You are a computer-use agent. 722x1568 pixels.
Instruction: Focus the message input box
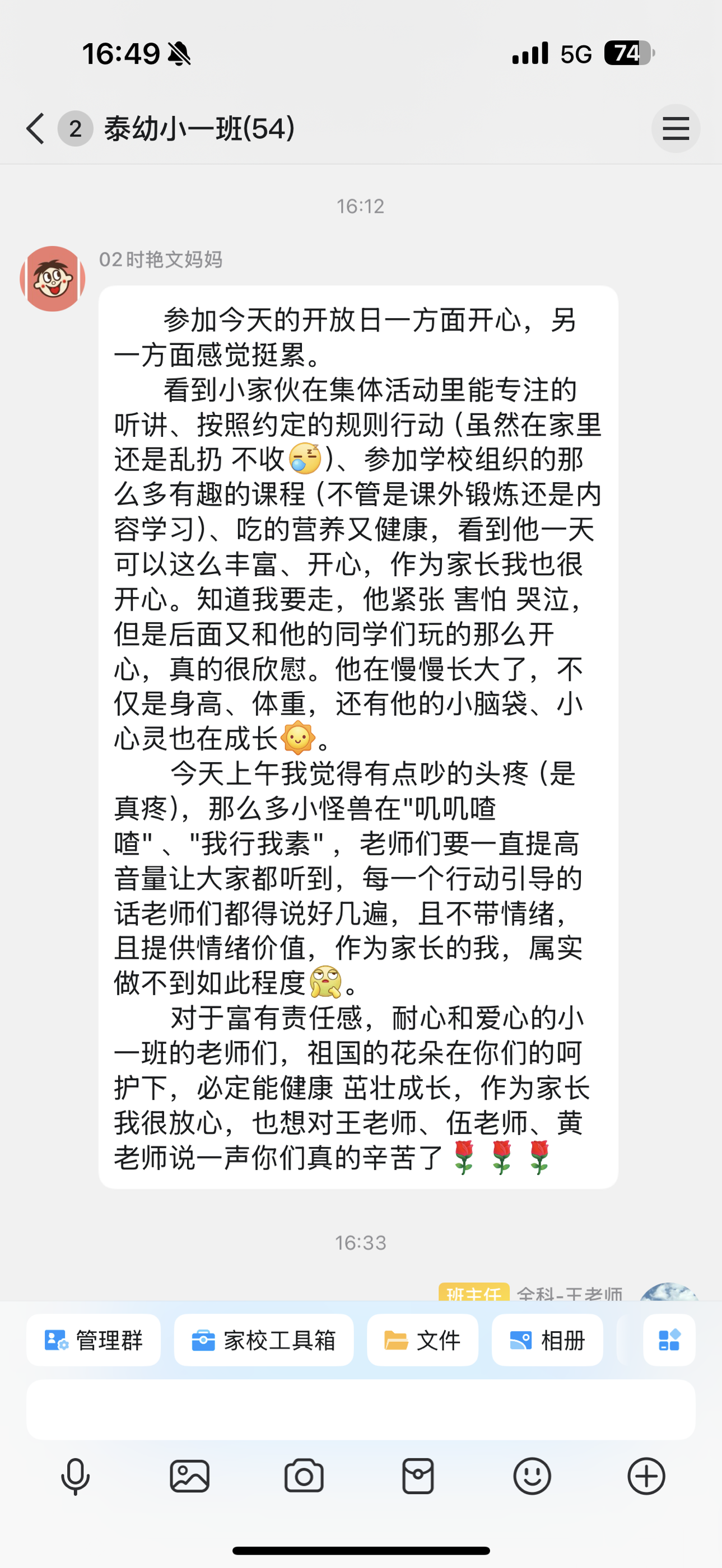[360, 1410]
